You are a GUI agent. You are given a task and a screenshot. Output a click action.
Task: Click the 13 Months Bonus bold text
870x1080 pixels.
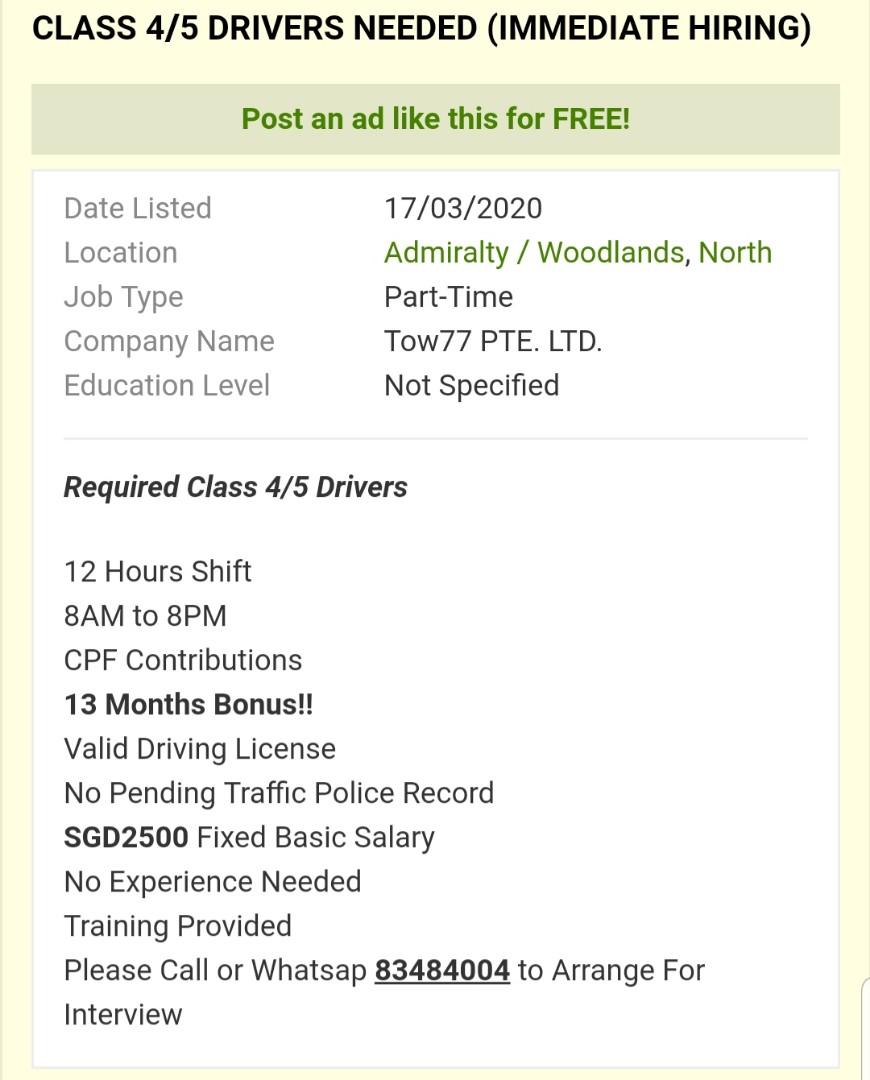187,704
